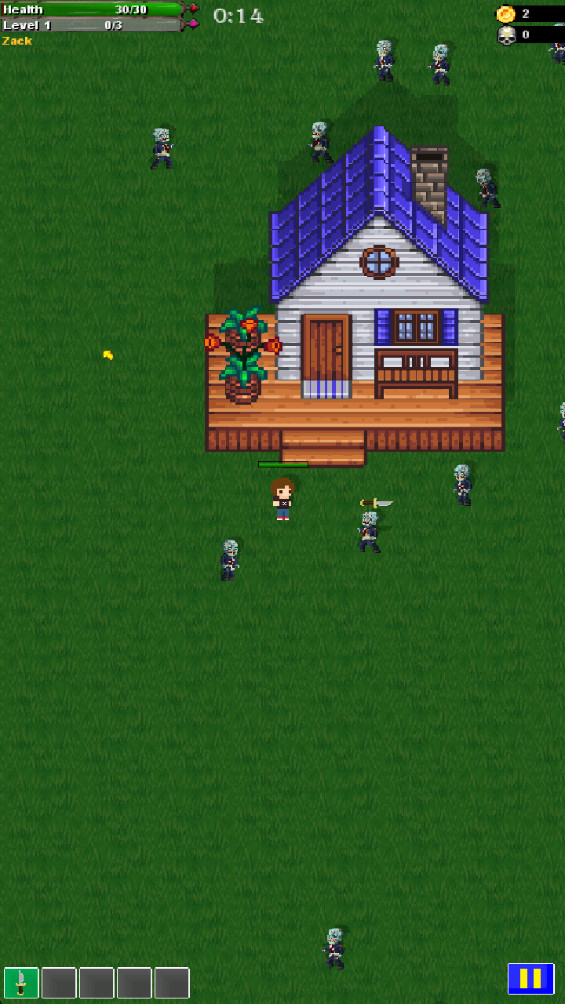Pause the game
Image resolution: width=565 pixels, height=1004 pixels.
click(x=531, y=978)
